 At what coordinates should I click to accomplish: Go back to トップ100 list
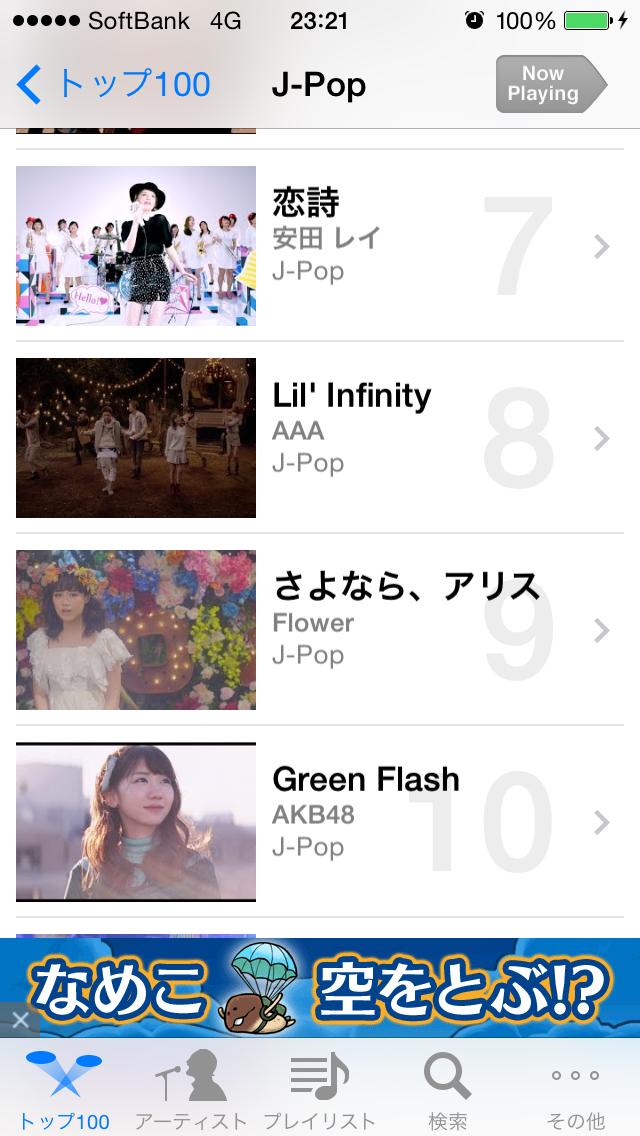click(113, 85)
